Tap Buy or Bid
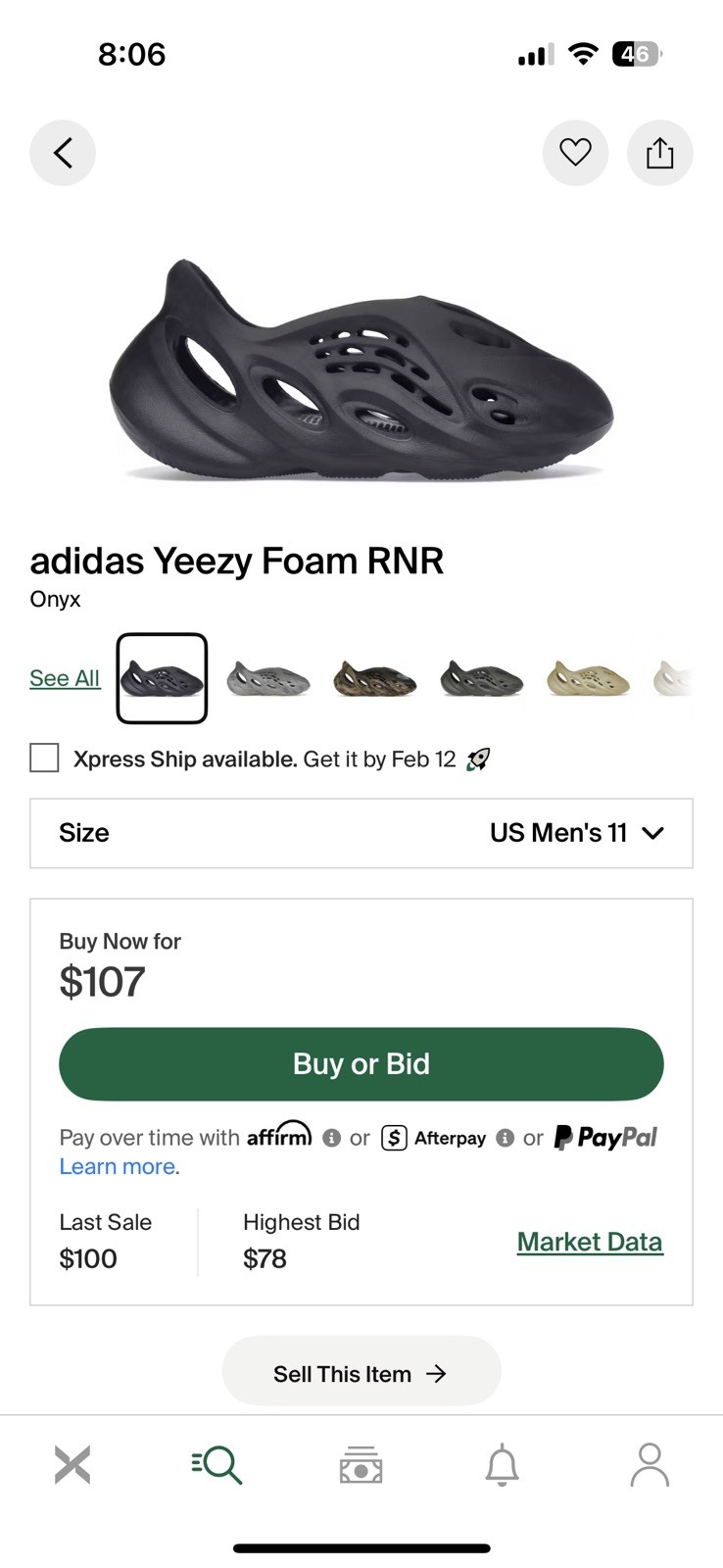 [361, 1064]
